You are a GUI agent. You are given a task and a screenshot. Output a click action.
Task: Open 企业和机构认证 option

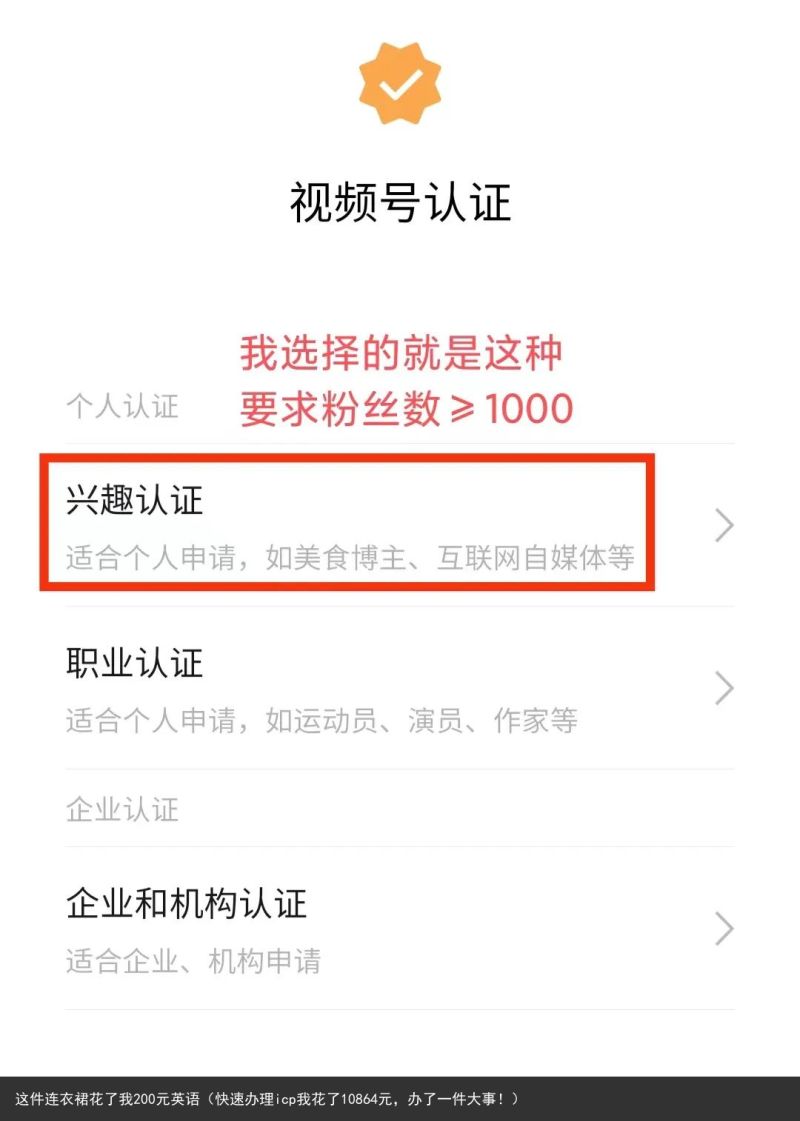(x=400, y=929)
